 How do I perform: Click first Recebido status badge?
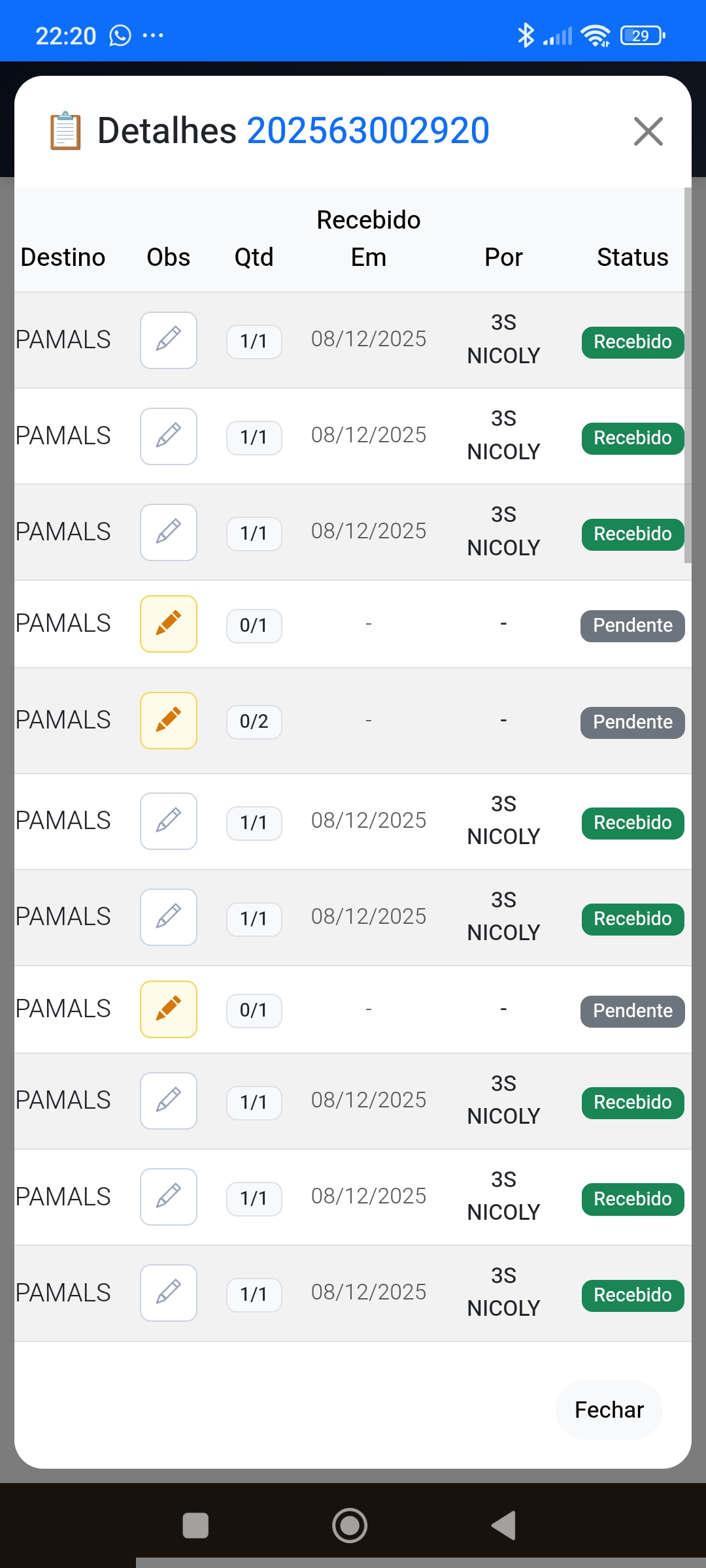pos(631,341)
